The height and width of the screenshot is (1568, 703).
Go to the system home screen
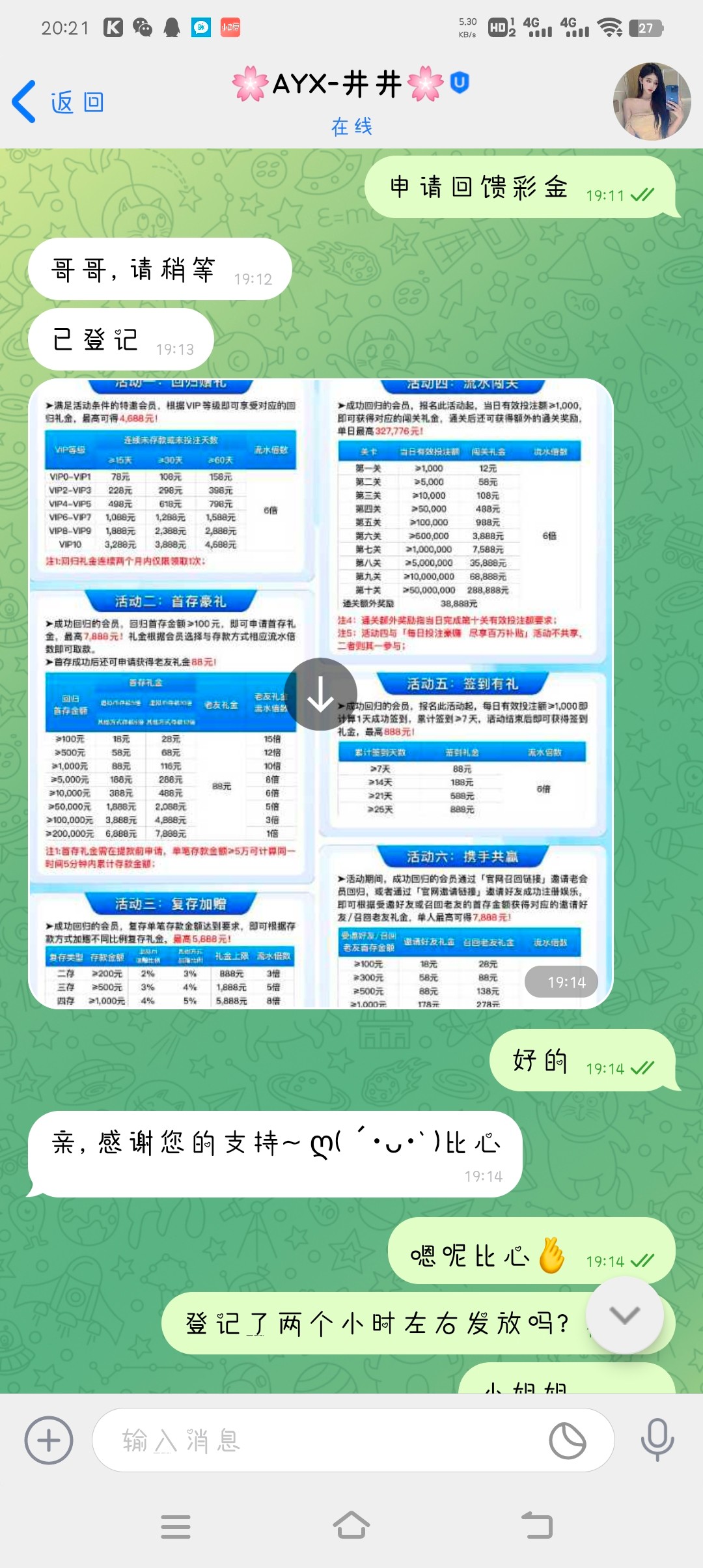pos(351,1525)
